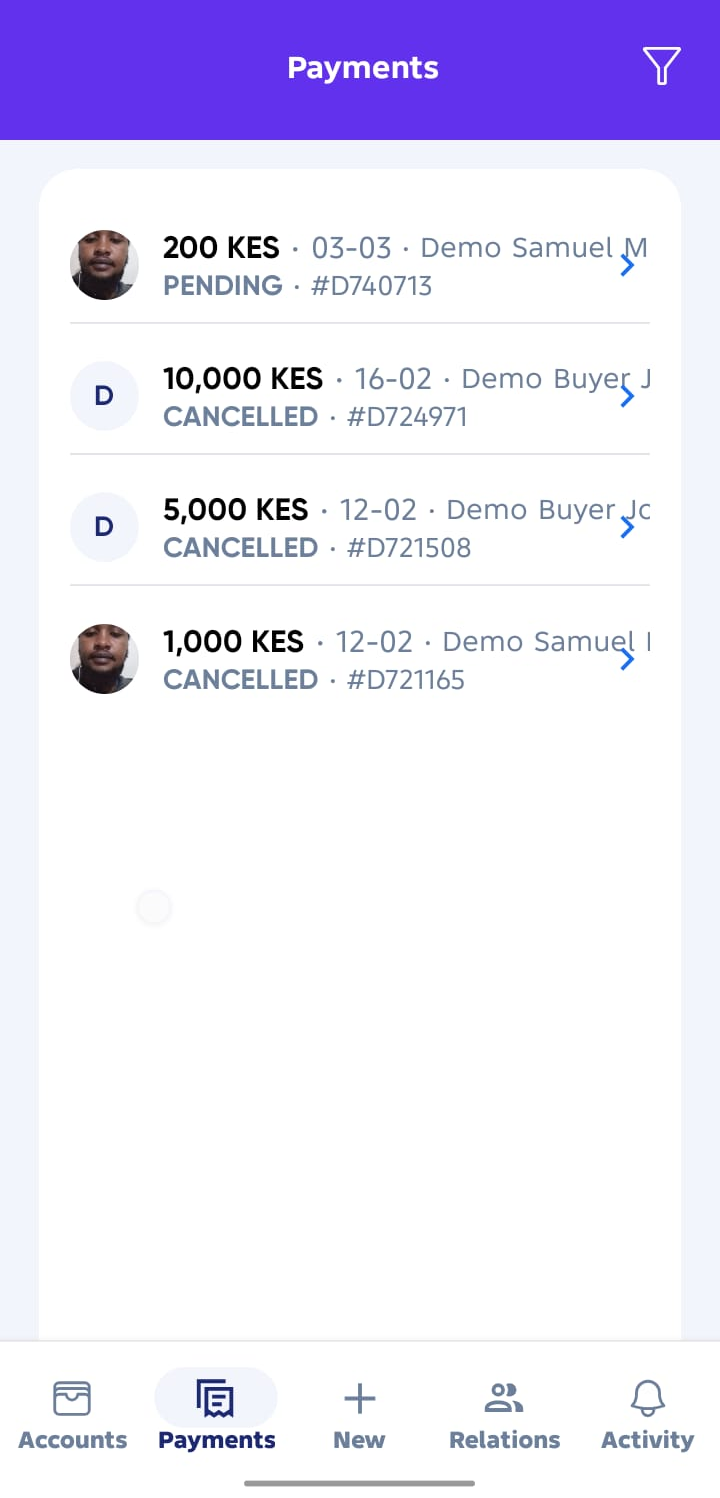Click the Payments receipt icon

[216, 1398]
